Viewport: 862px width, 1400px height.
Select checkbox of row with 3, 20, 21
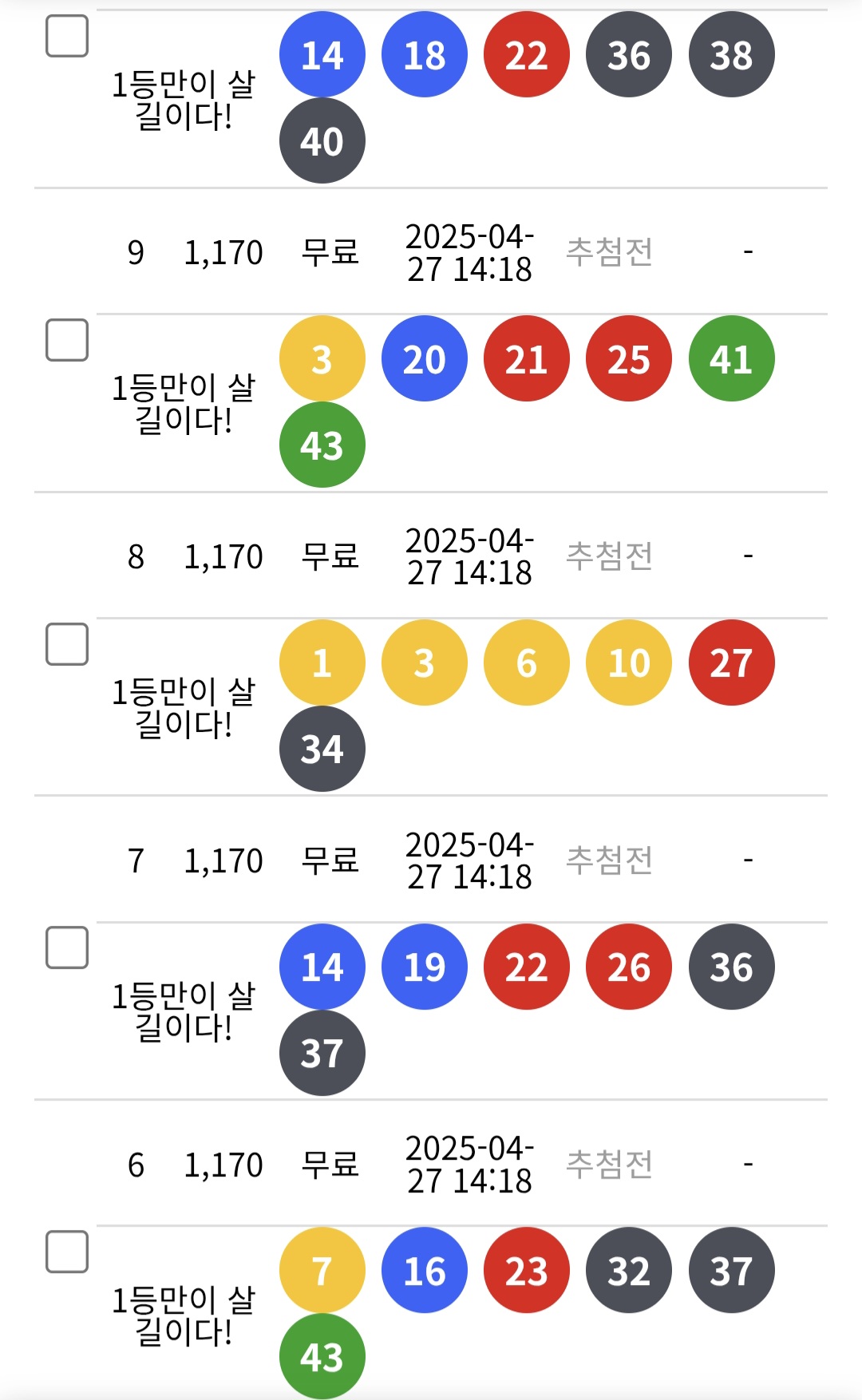point(67,340)
